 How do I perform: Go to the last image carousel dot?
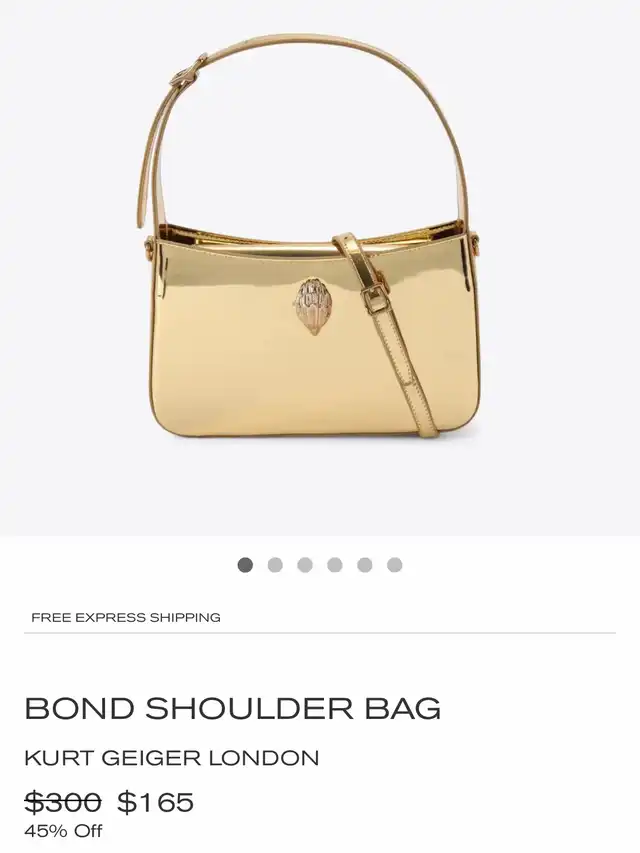[395, 565]
